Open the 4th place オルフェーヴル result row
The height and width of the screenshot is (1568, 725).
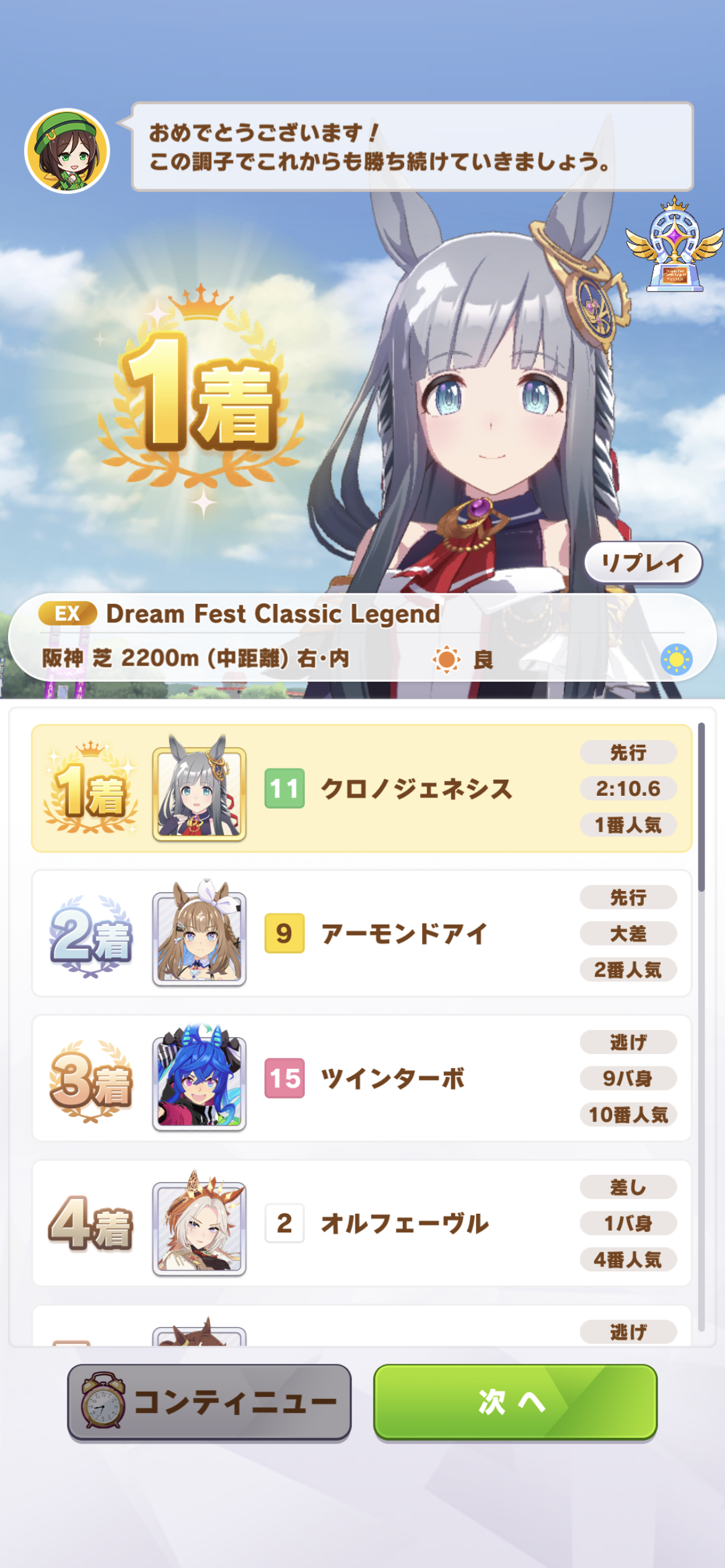click(361, 1223)
